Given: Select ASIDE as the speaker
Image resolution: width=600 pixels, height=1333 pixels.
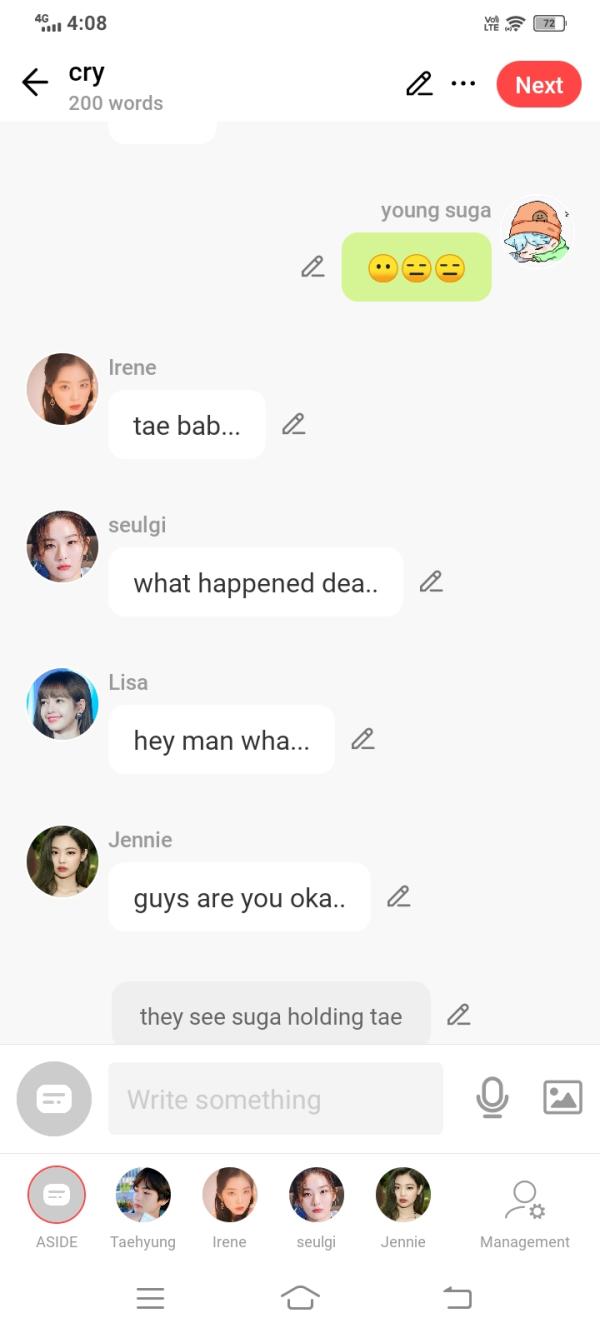Looking at the screenshot, I should pos(57,1195).
